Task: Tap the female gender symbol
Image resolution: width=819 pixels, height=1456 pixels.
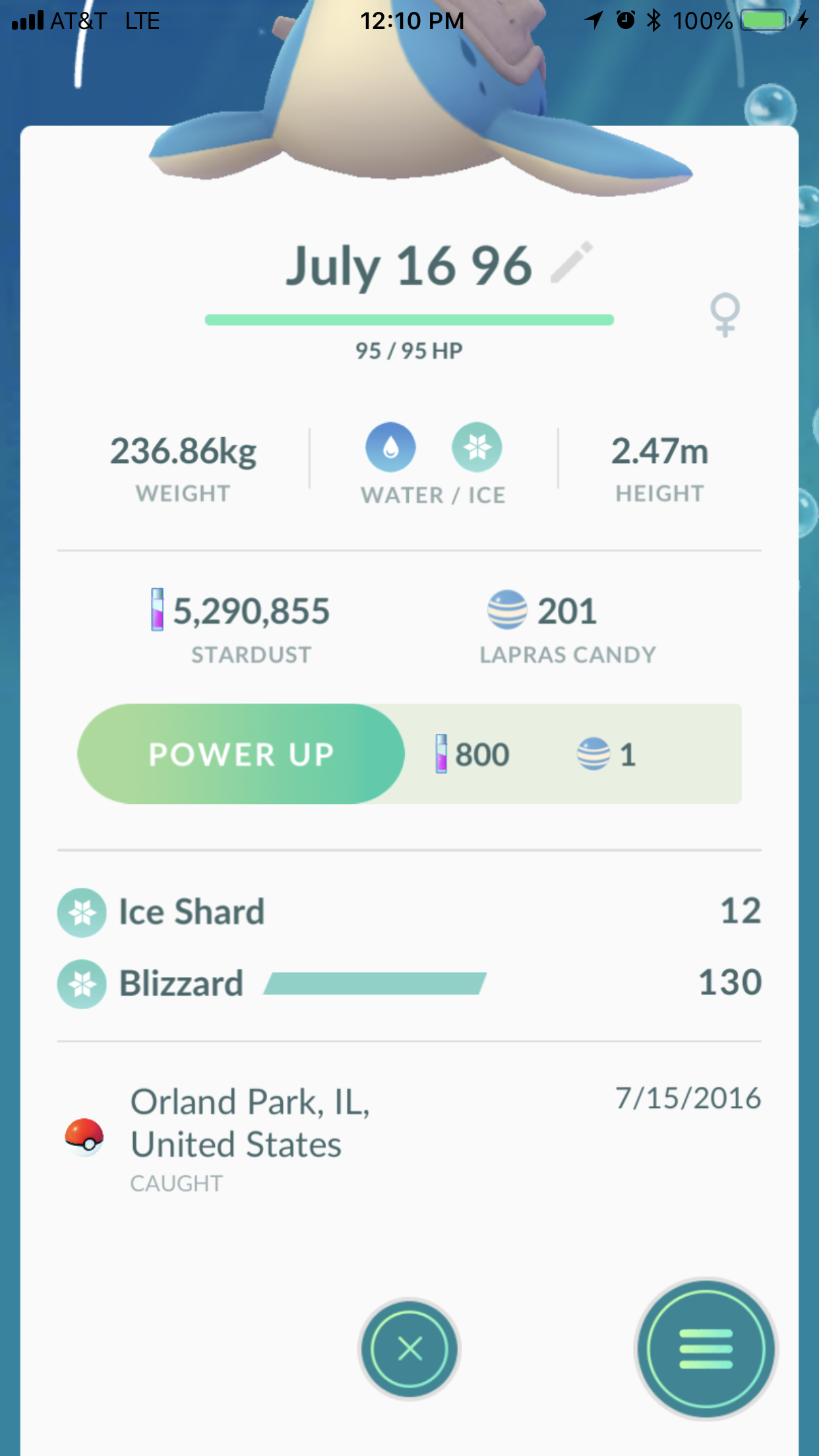Action: (724, 315)
